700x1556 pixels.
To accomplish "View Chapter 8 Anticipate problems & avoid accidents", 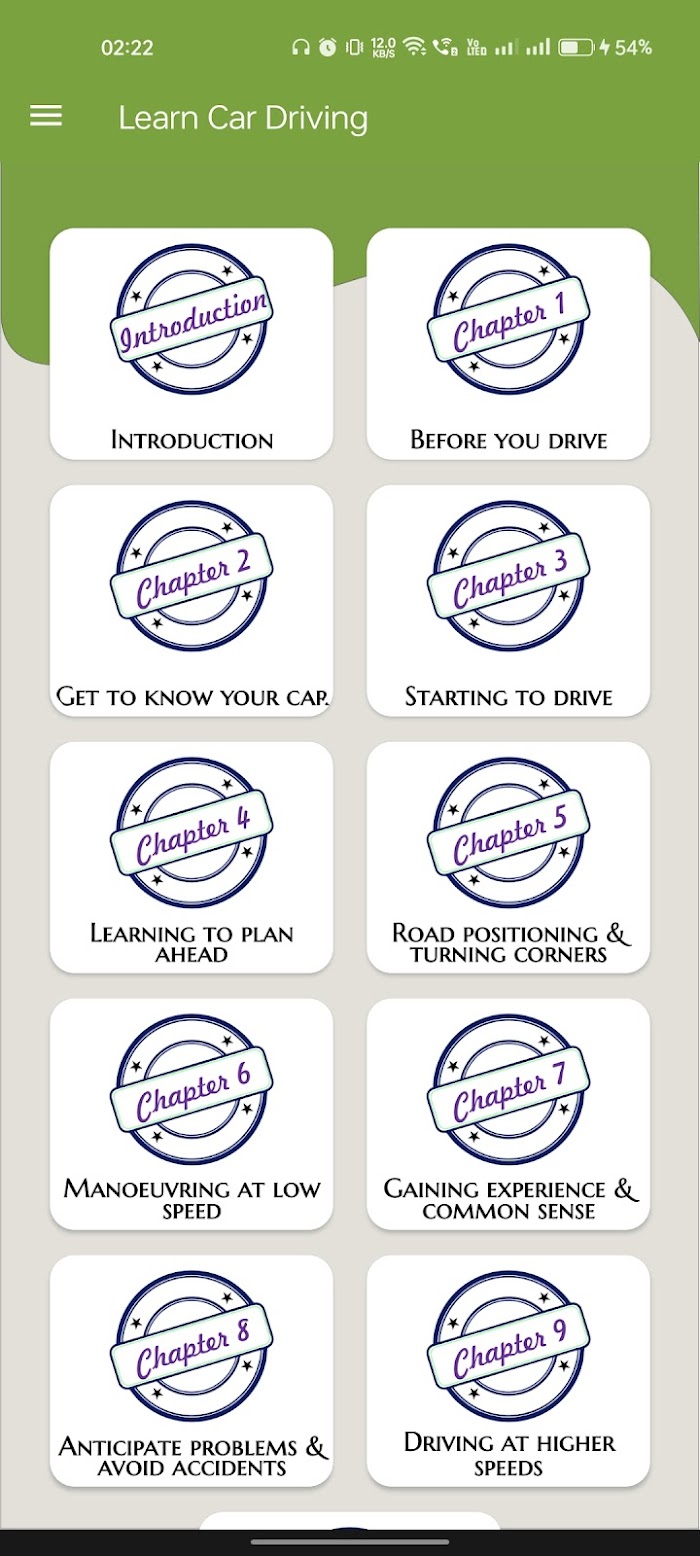I will click(x=191, y=1372).
